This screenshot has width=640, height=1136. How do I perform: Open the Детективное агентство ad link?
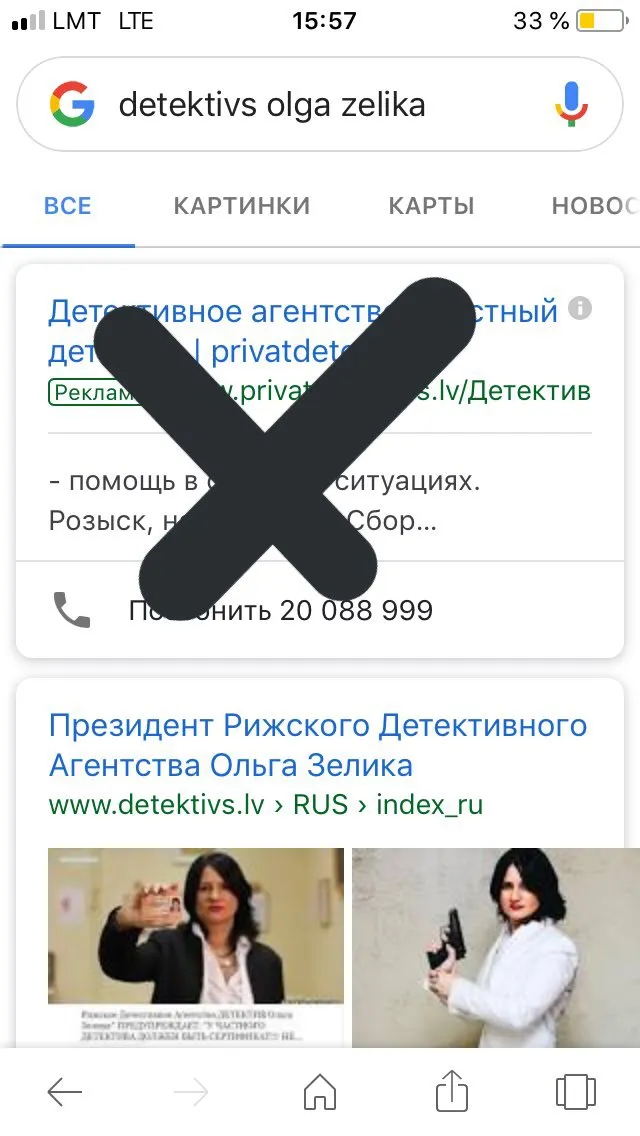tap(303, 331)
